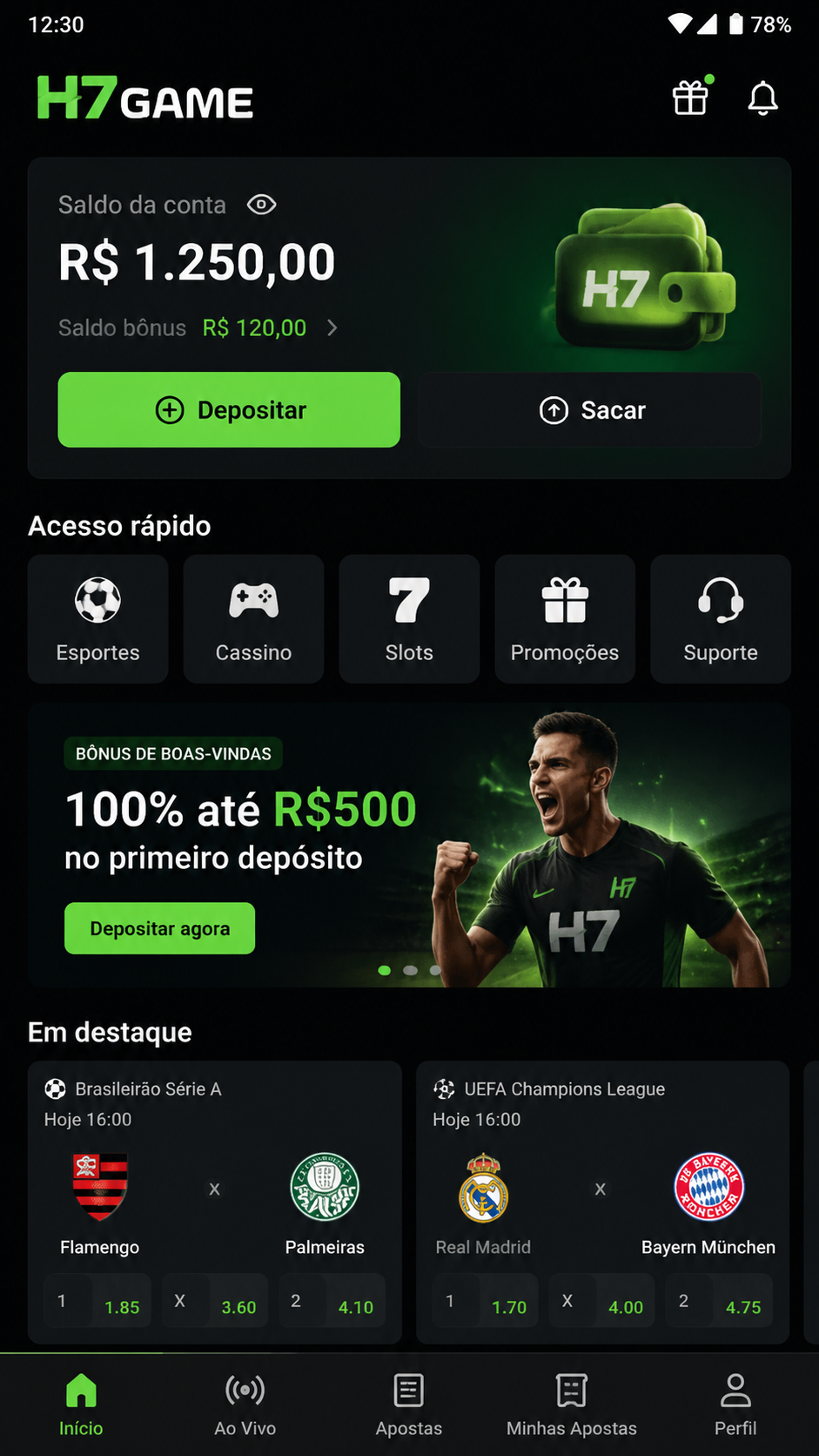Open the Slots tile
819x1456 pixels.
(409, 618)
